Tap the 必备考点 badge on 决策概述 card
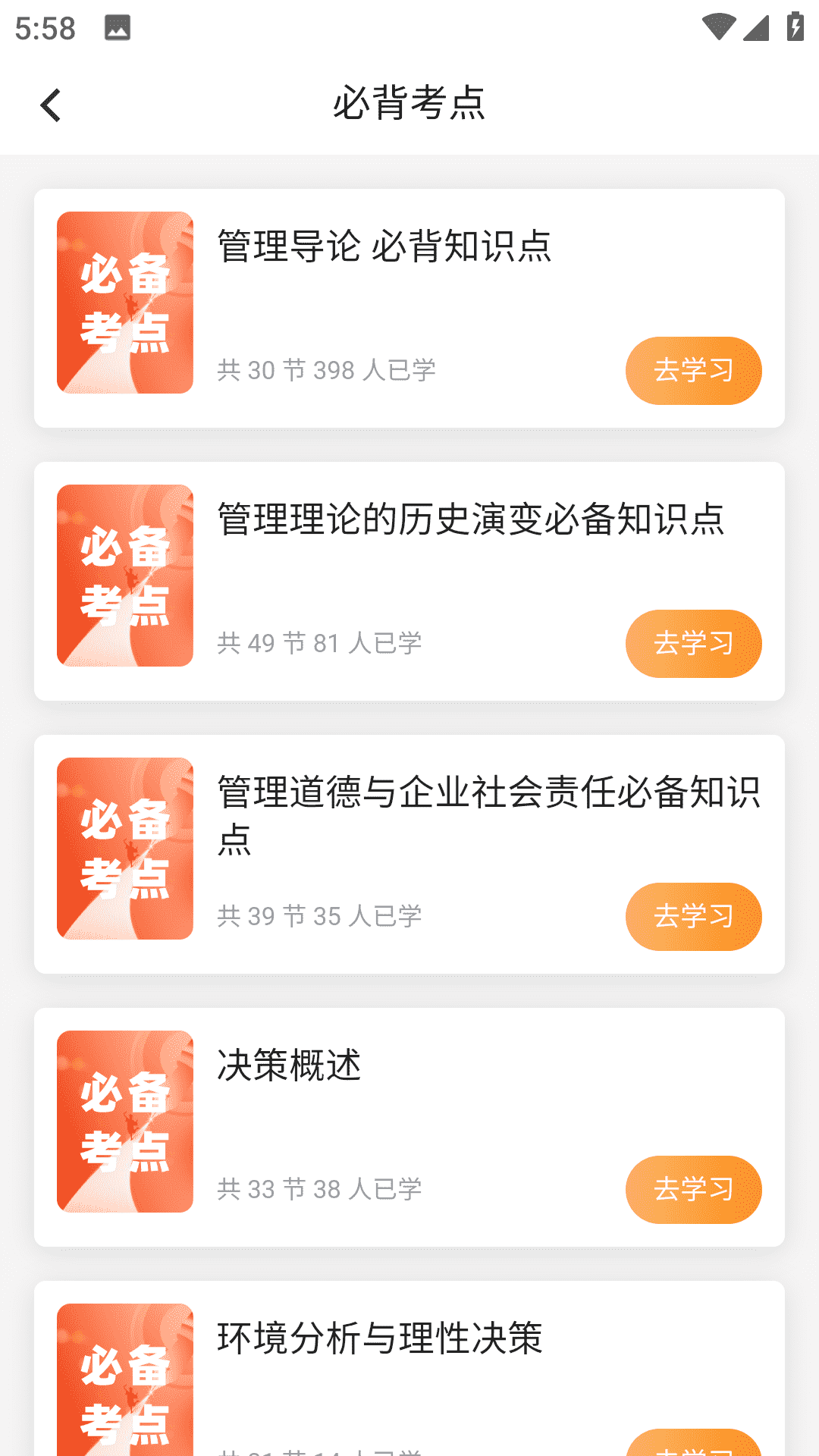The height and width of the screenshot is (1456, 819). 124,1123
